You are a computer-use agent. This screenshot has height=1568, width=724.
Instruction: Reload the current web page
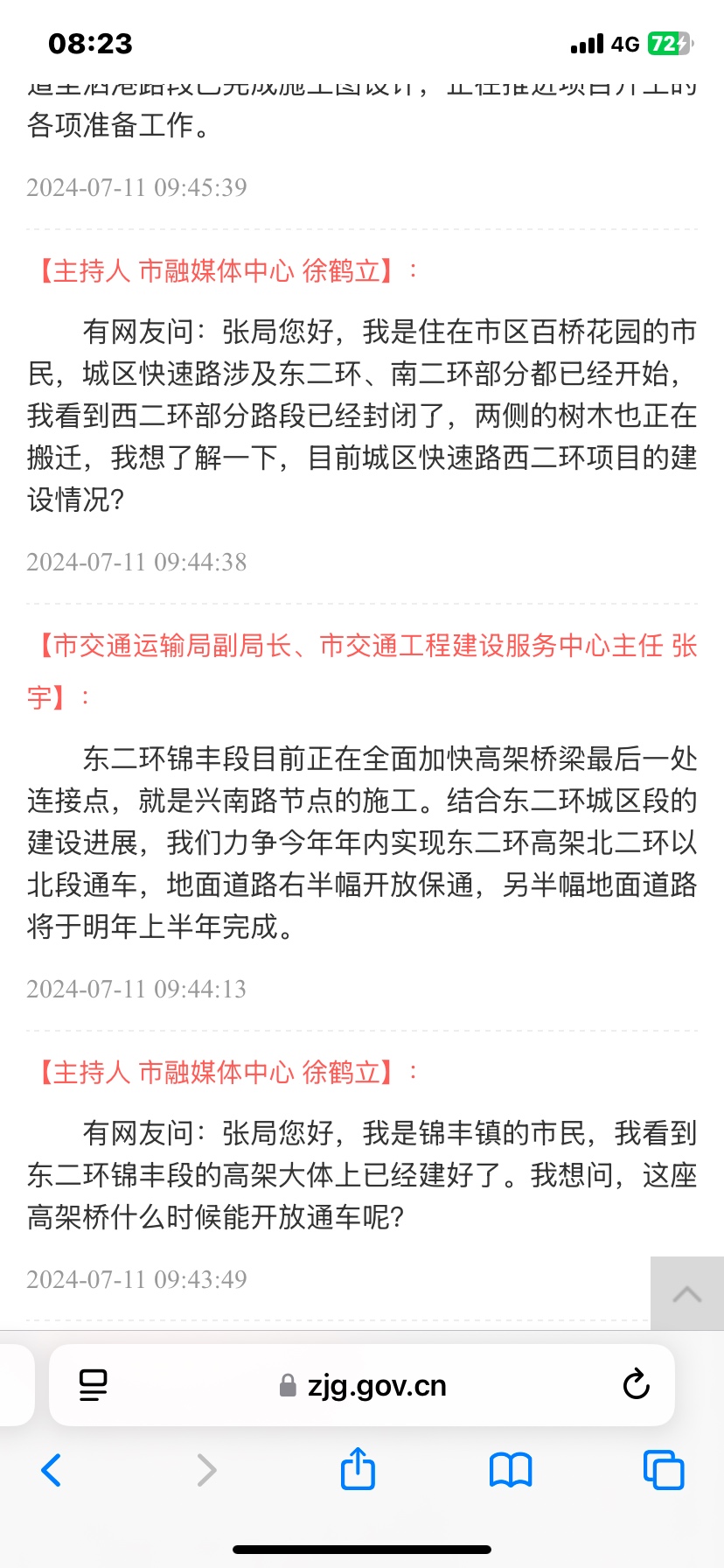point(636,1385)
